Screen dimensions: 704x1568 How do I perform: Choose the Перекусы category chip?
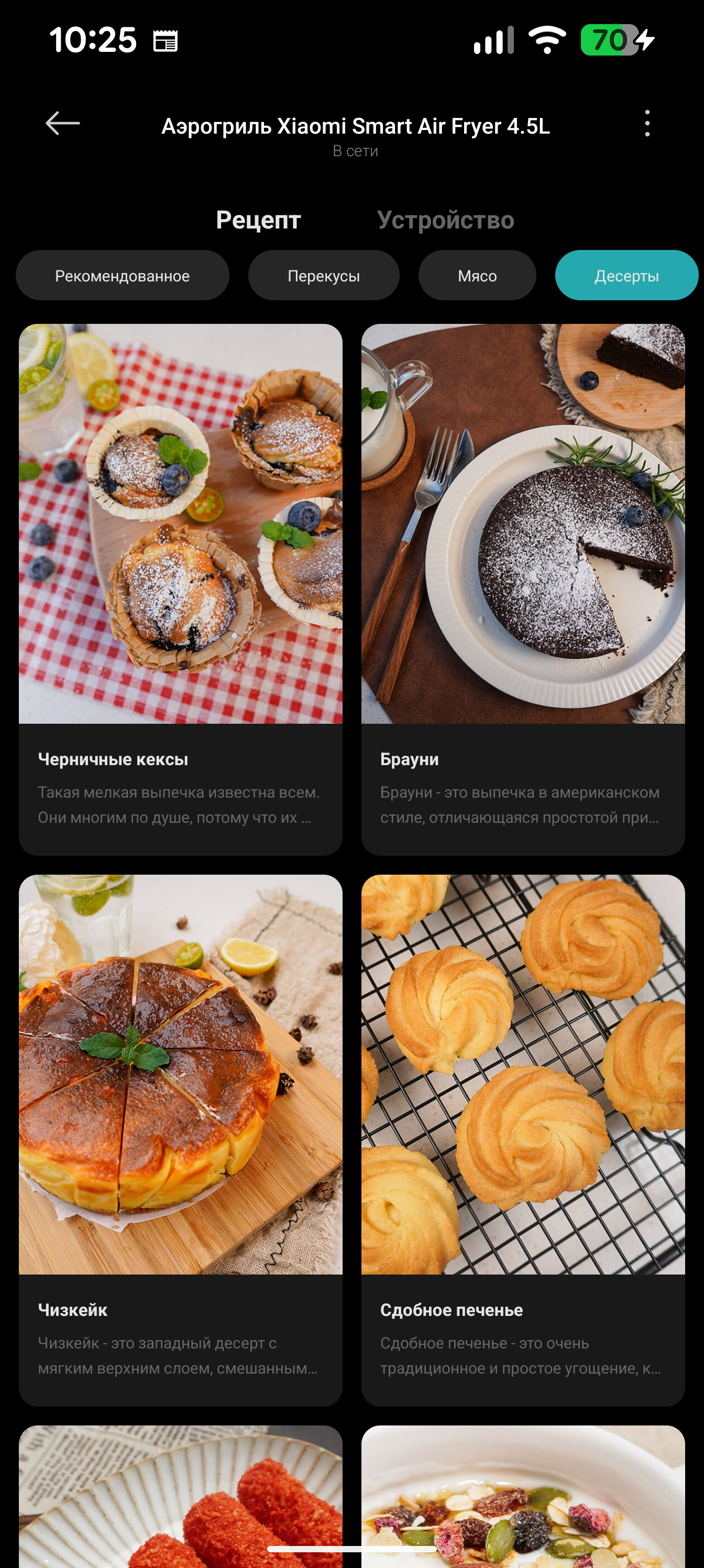pos(323,276)
